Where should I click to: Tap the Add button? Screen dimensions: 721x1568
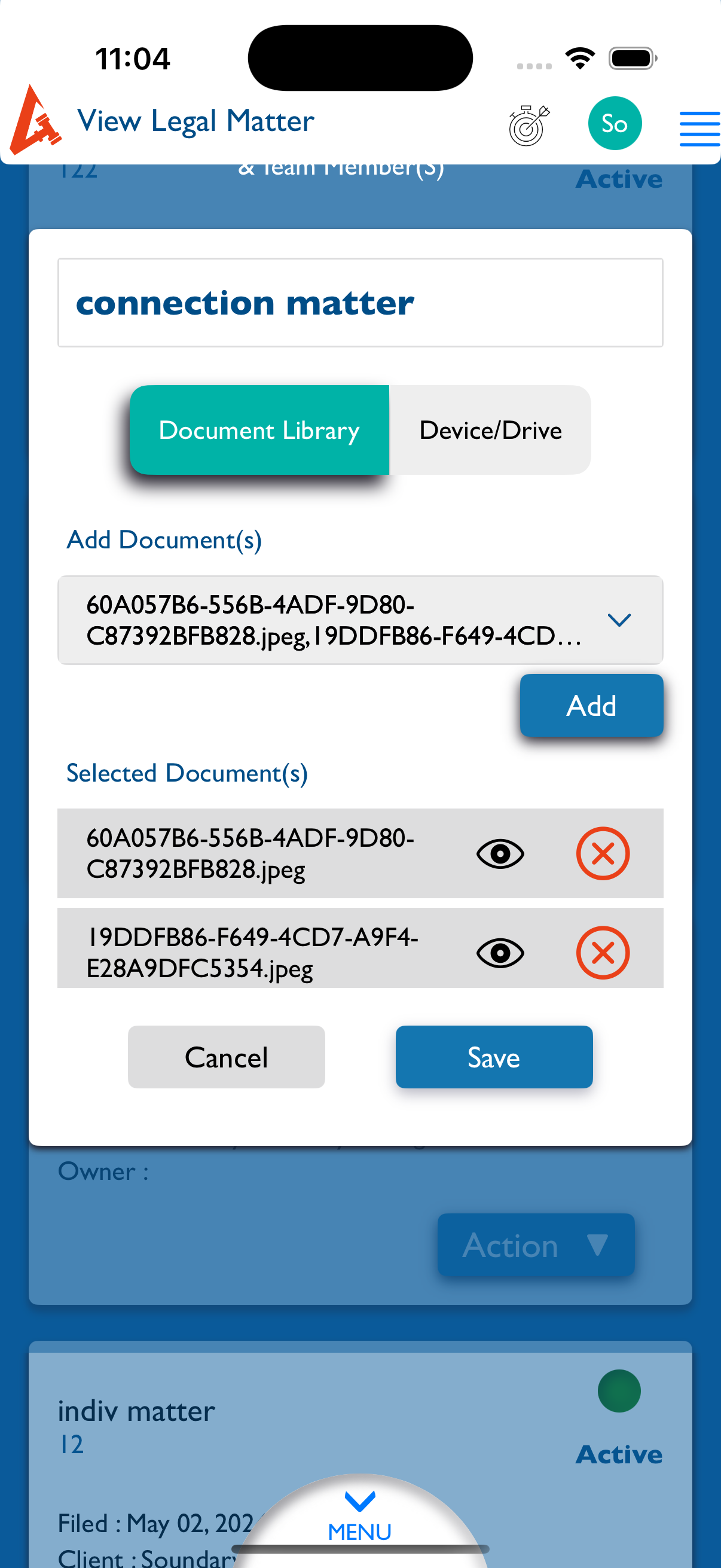[x=591, y=706]
